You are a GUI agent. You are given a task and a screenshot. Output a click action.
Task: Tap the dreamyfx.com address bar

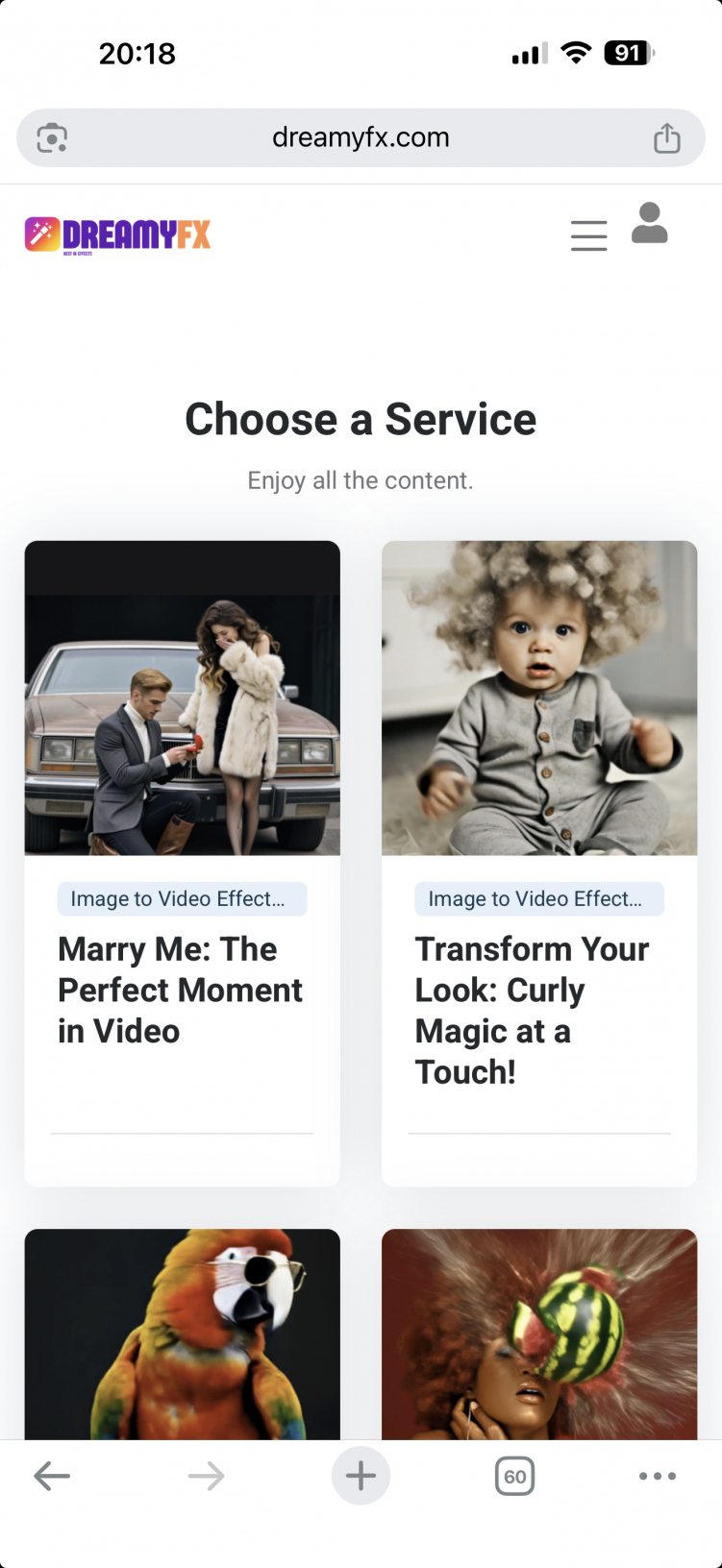(x=361, y=137)
